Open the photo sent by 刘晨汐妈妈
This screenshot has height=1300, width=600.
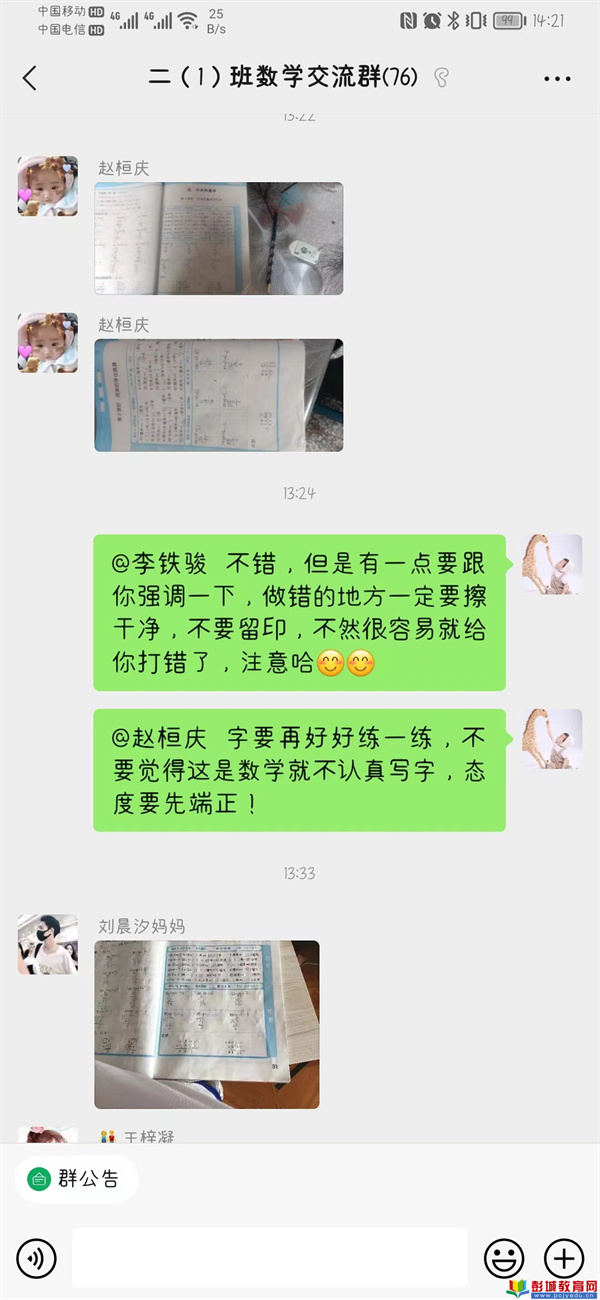(207, 1024)
